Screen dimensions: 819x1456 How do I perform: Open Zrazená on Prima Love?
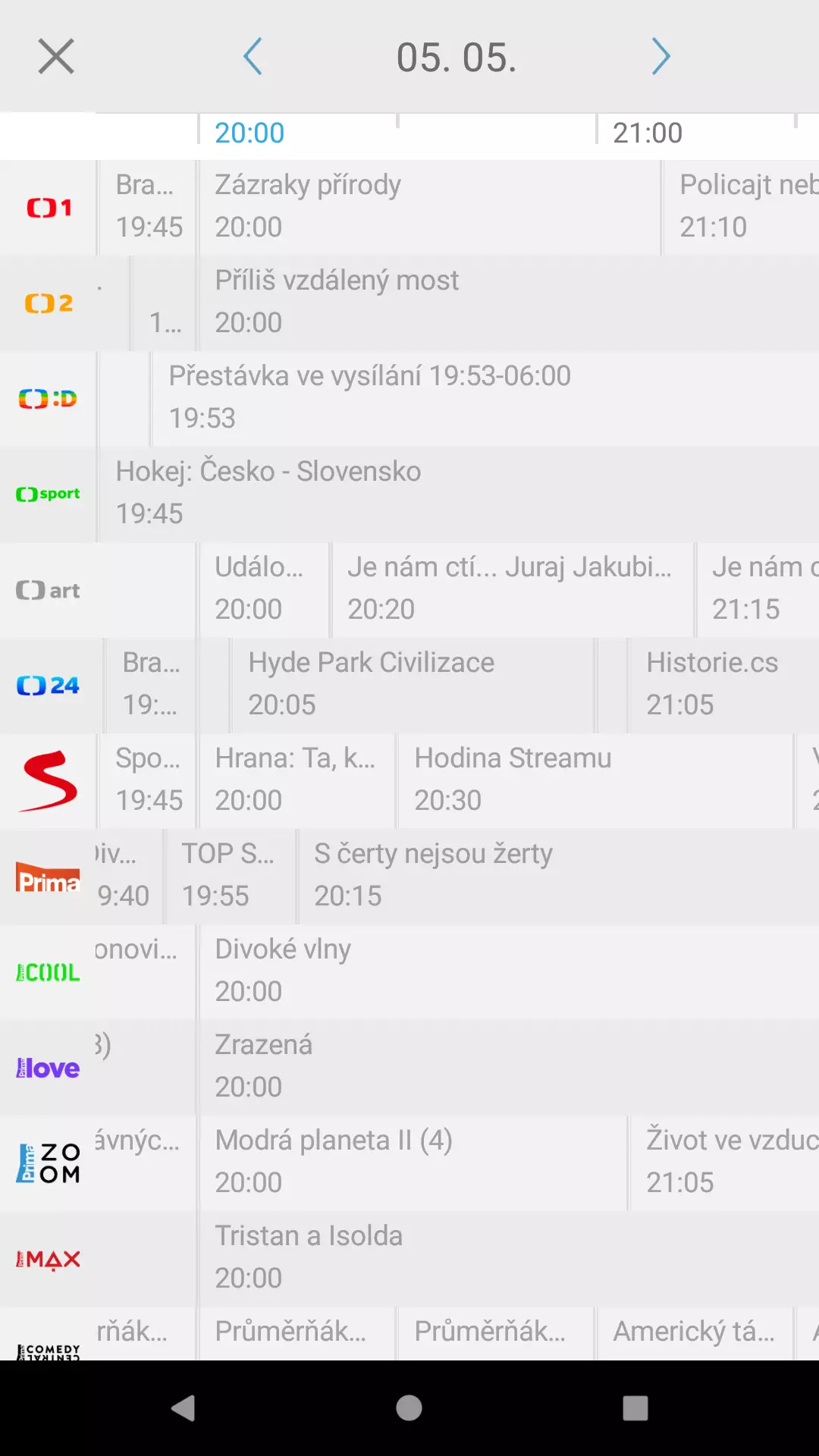point(509,1067)
